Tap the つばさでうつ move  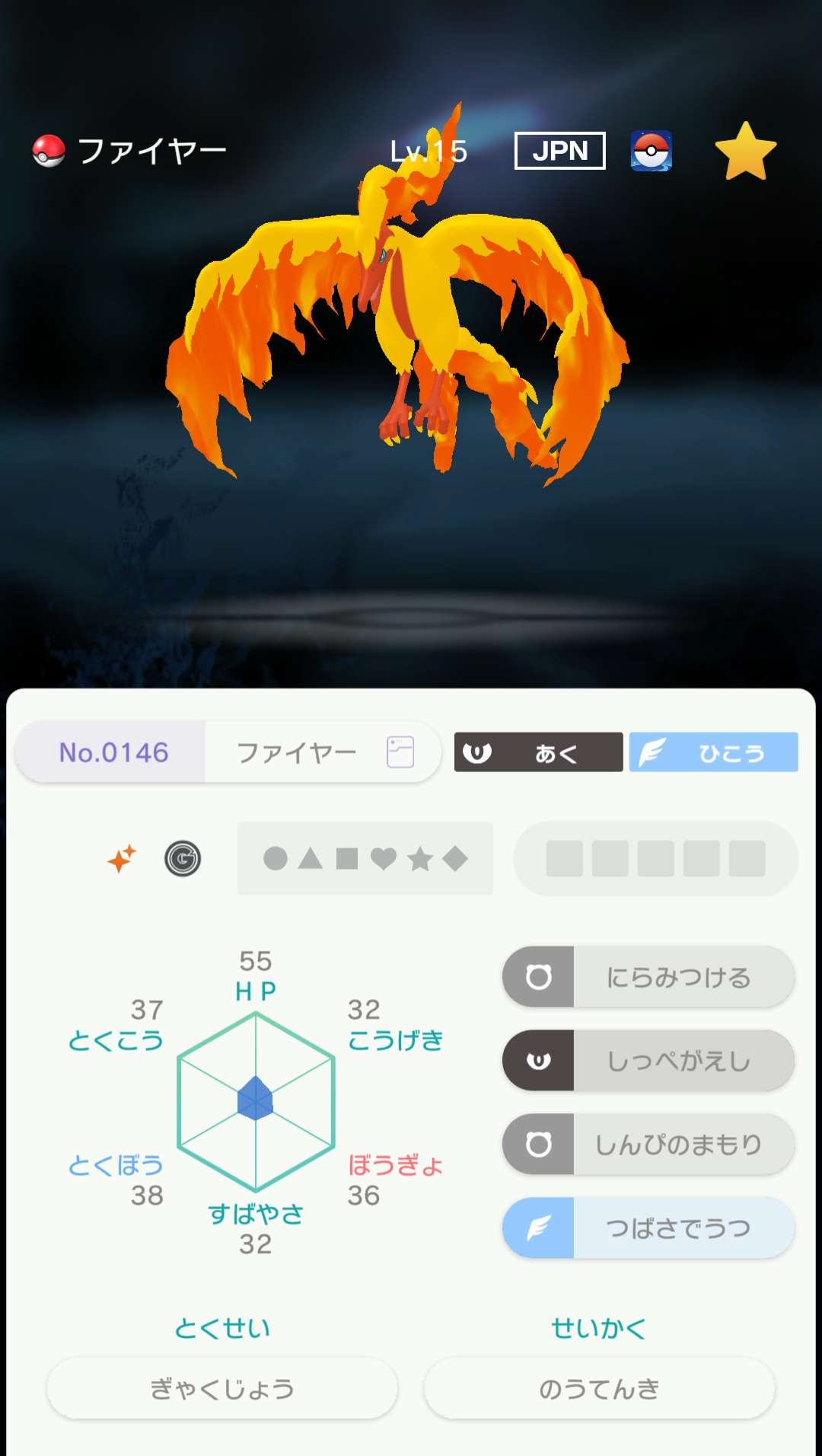pyautogui.click(x=648, y=1228)
